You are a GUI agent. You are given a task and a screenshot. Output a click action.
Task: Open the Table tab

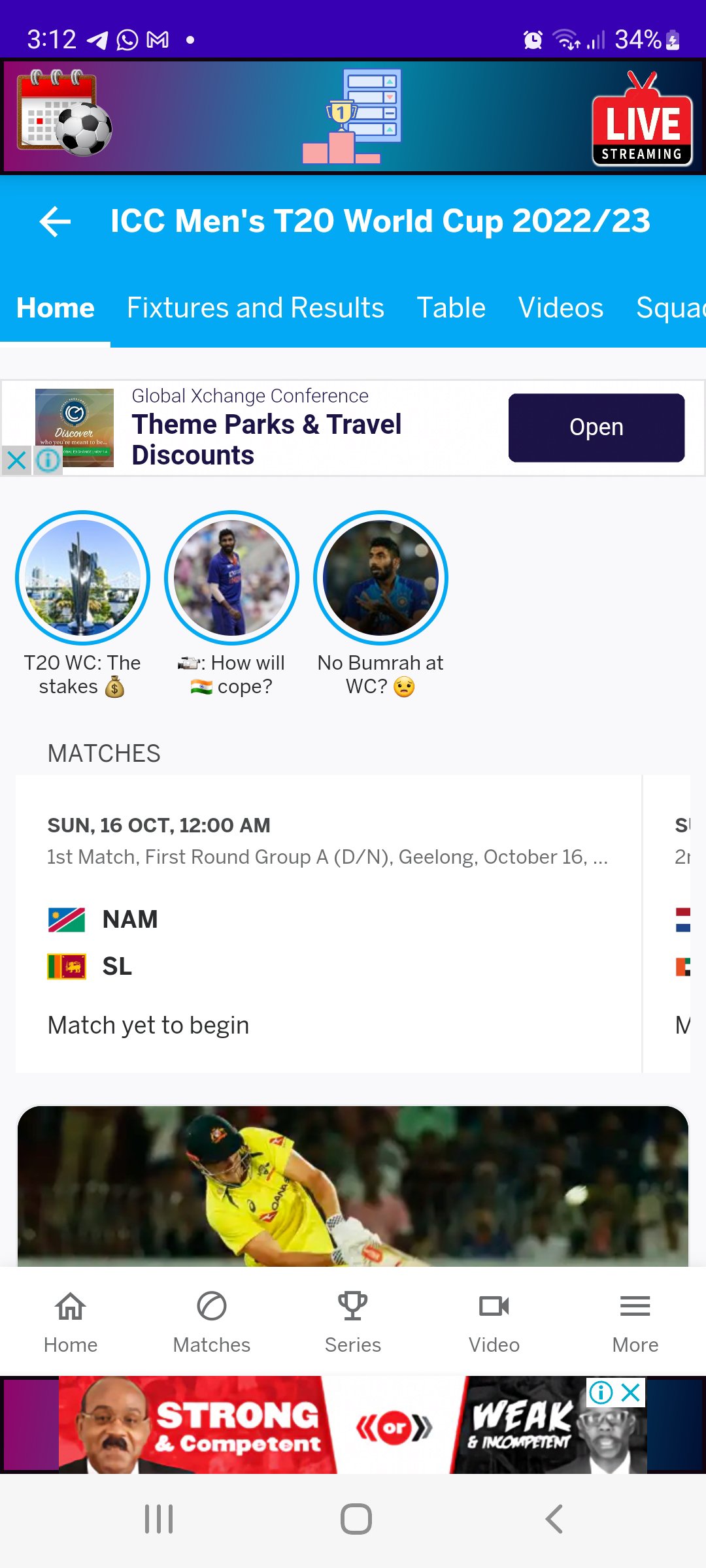coord(450,307)
